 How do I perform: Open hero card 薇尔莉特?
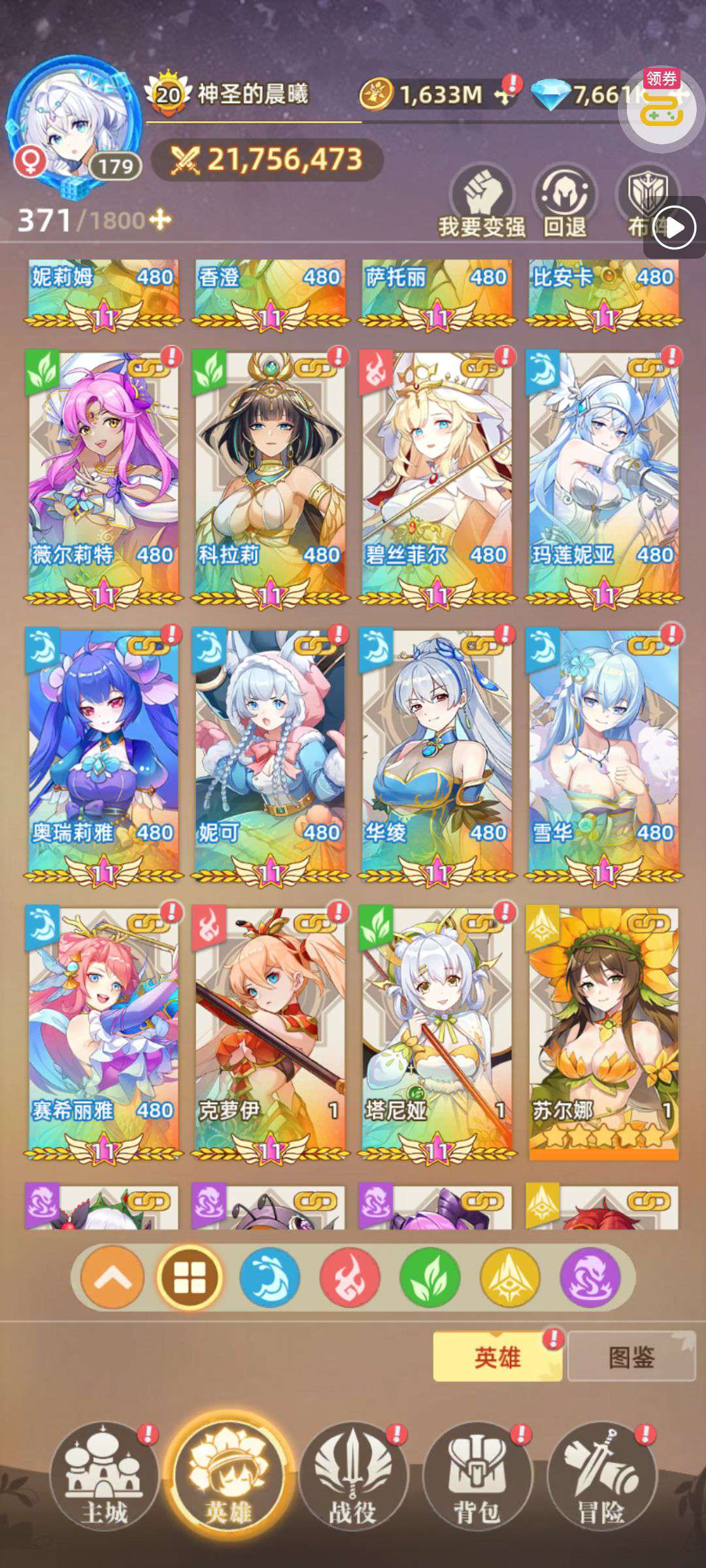point(103,479)
